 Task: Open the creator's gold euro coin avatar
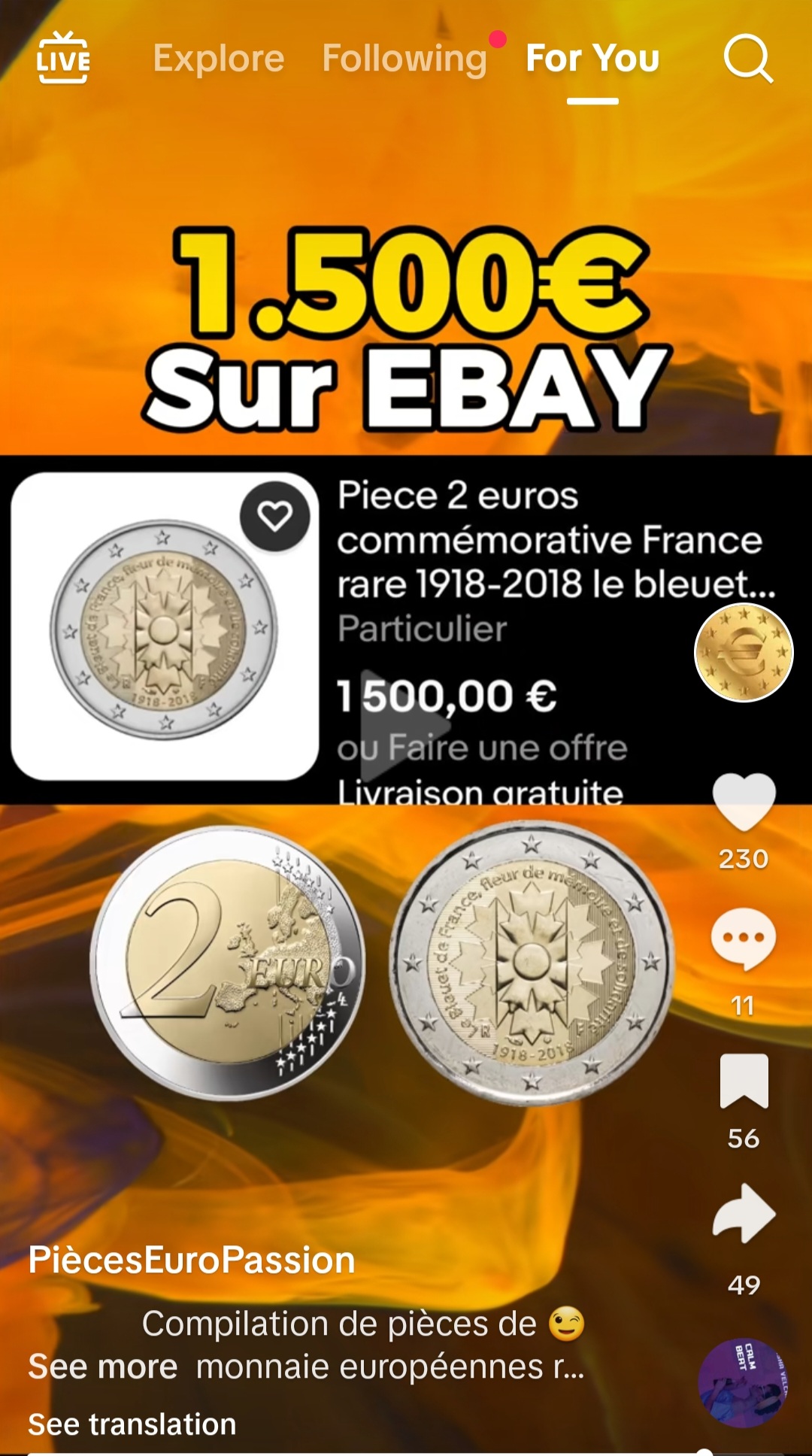click(743, 652)
